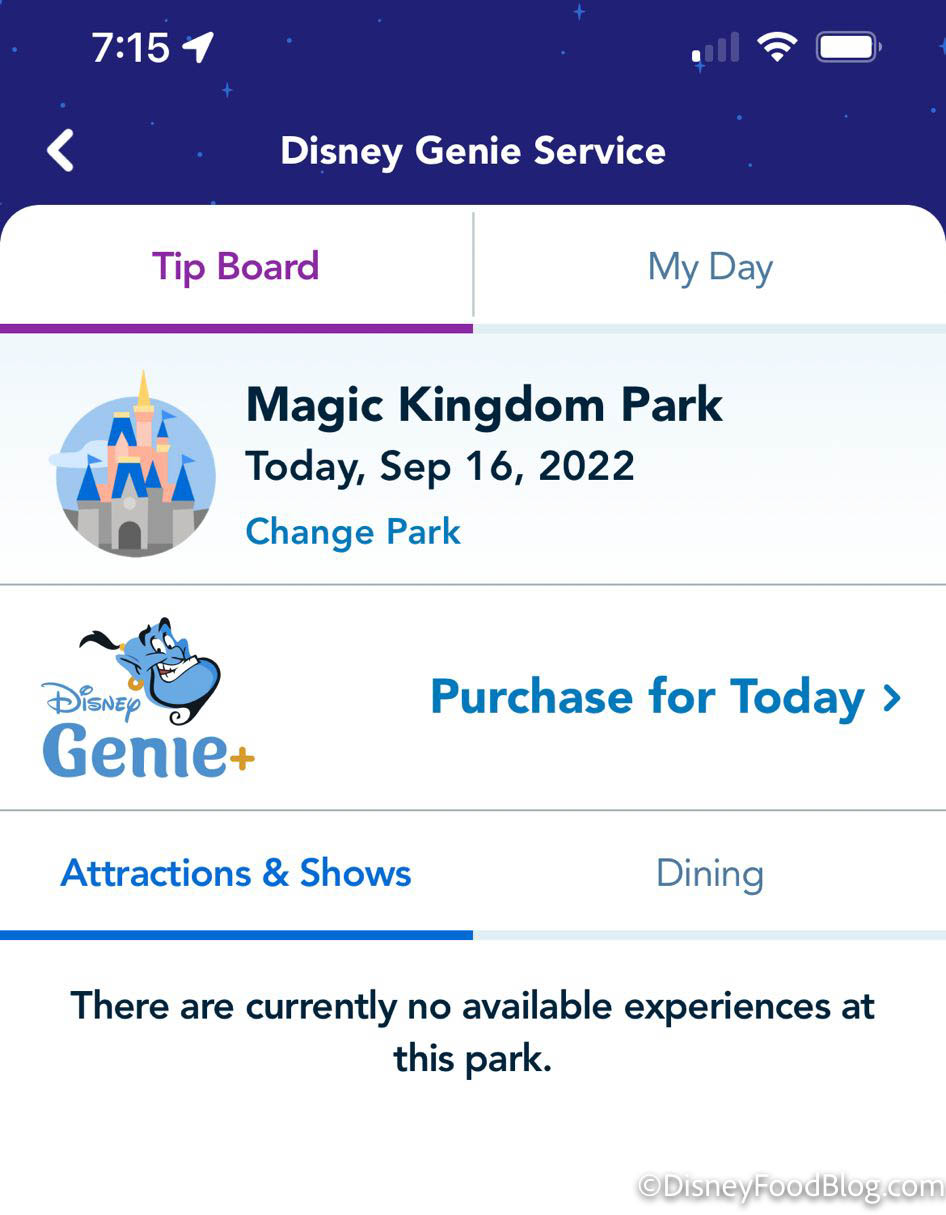Switch to the Dining tab

pyautogui.click(x=710, y=873)
